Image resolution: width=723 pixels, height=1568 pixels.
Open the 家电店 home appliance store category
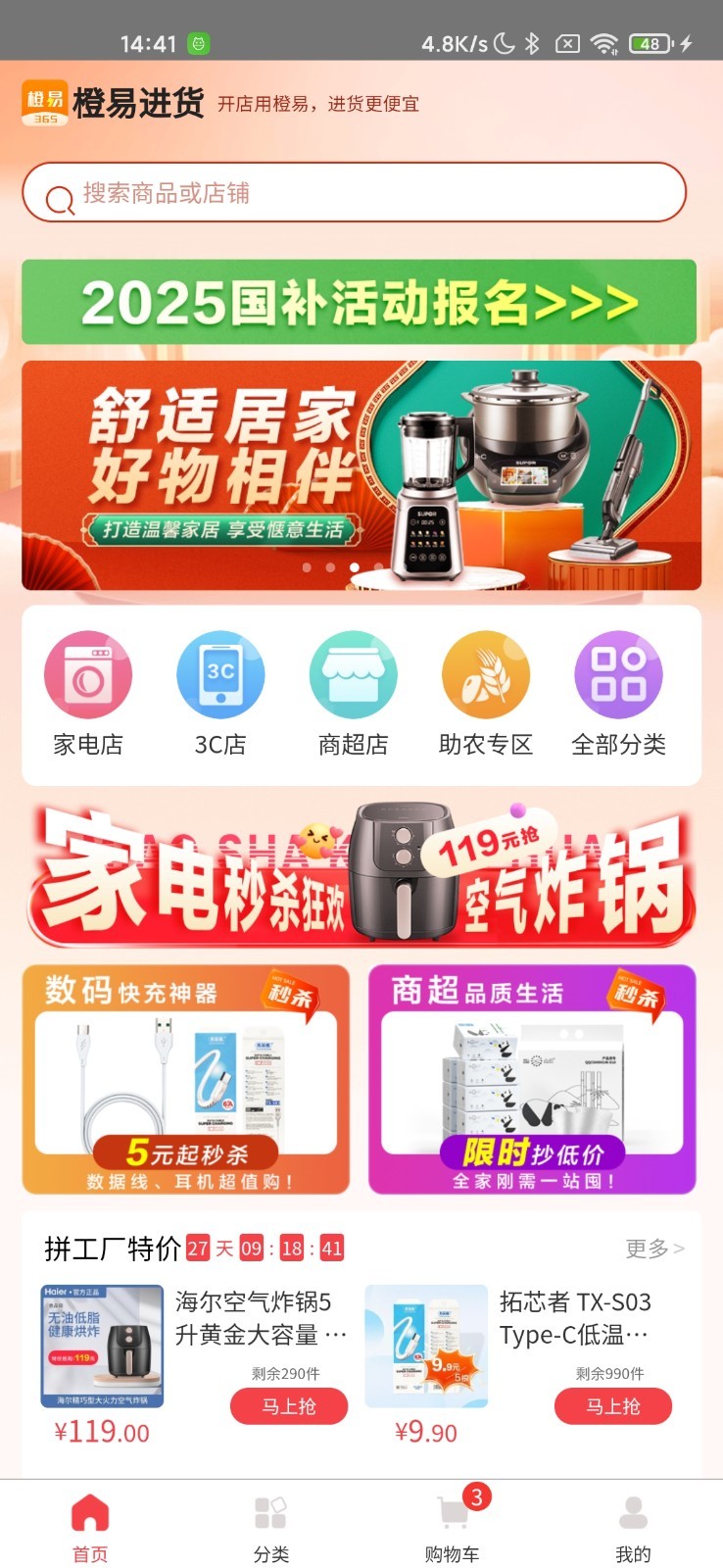pos(88,691)
